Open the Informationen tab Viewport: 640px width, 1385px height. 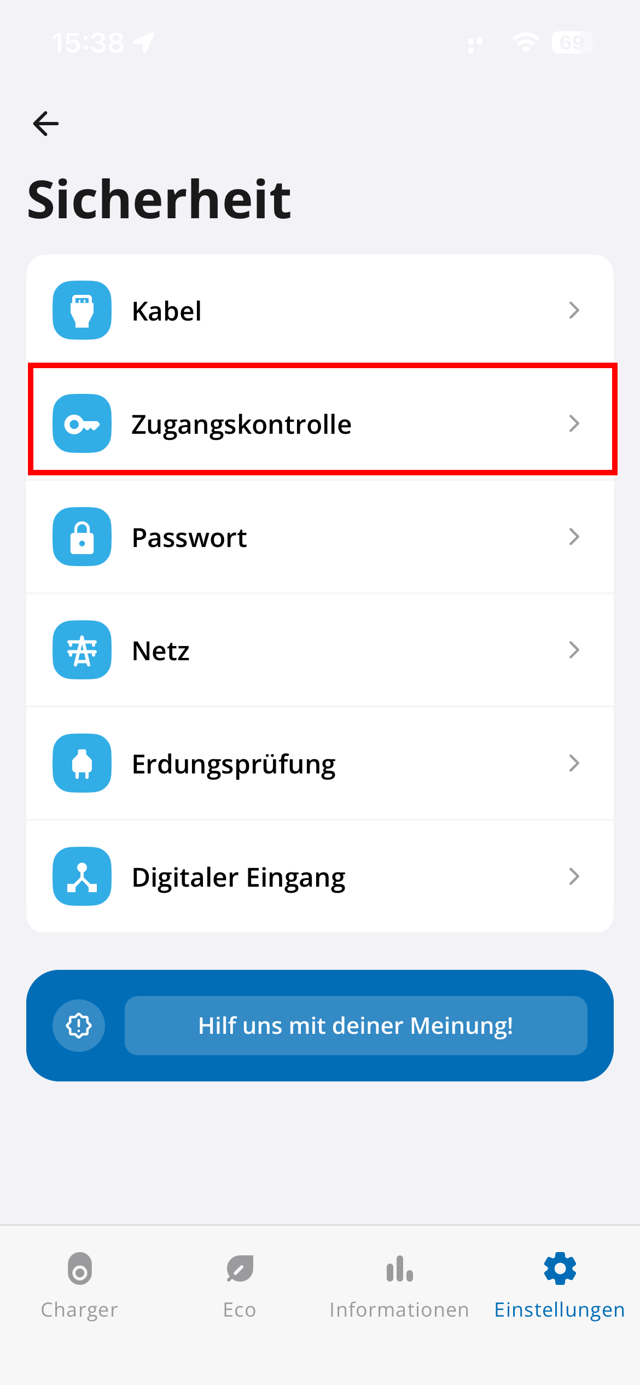click(399, 1285)
